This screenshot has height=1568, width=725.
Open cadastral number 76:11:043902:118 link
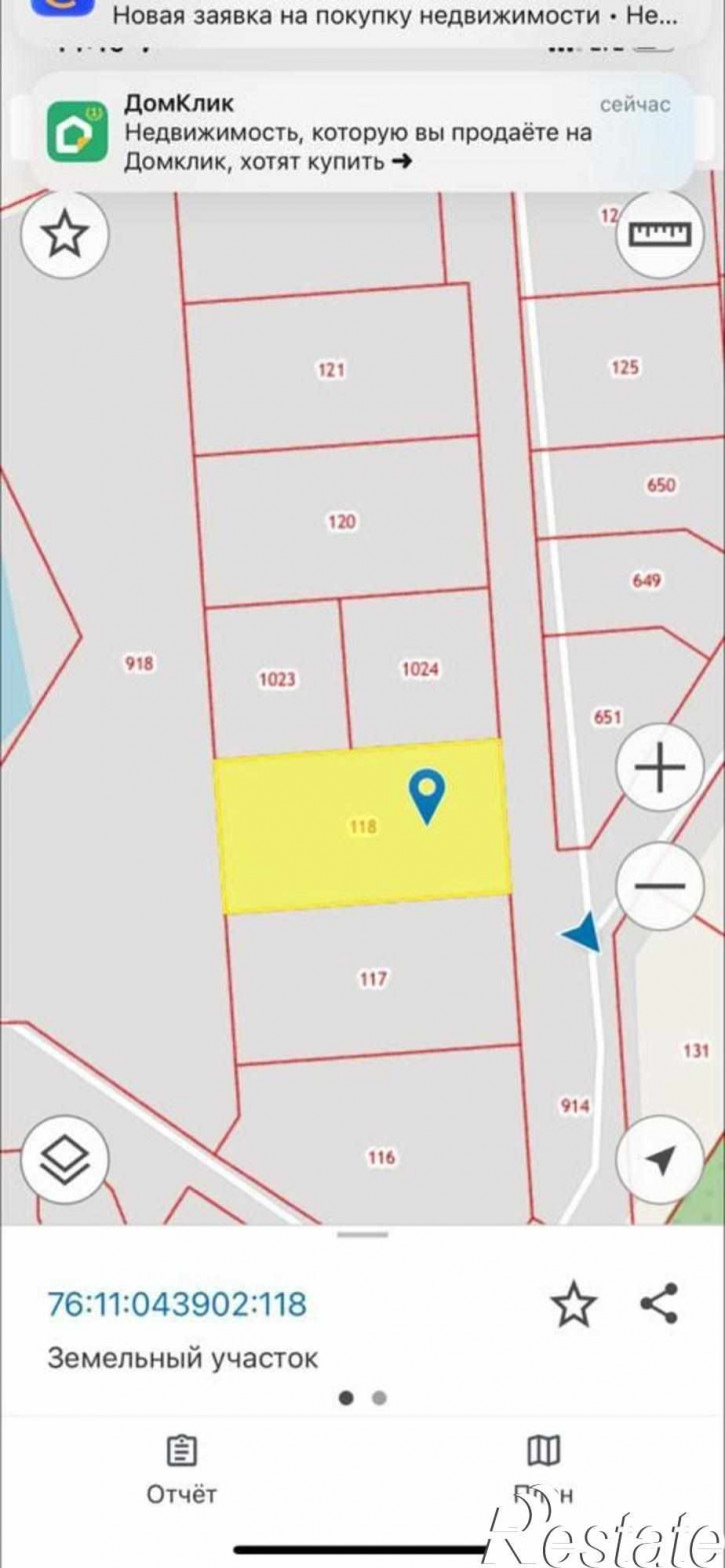(x=177, y=1304)
